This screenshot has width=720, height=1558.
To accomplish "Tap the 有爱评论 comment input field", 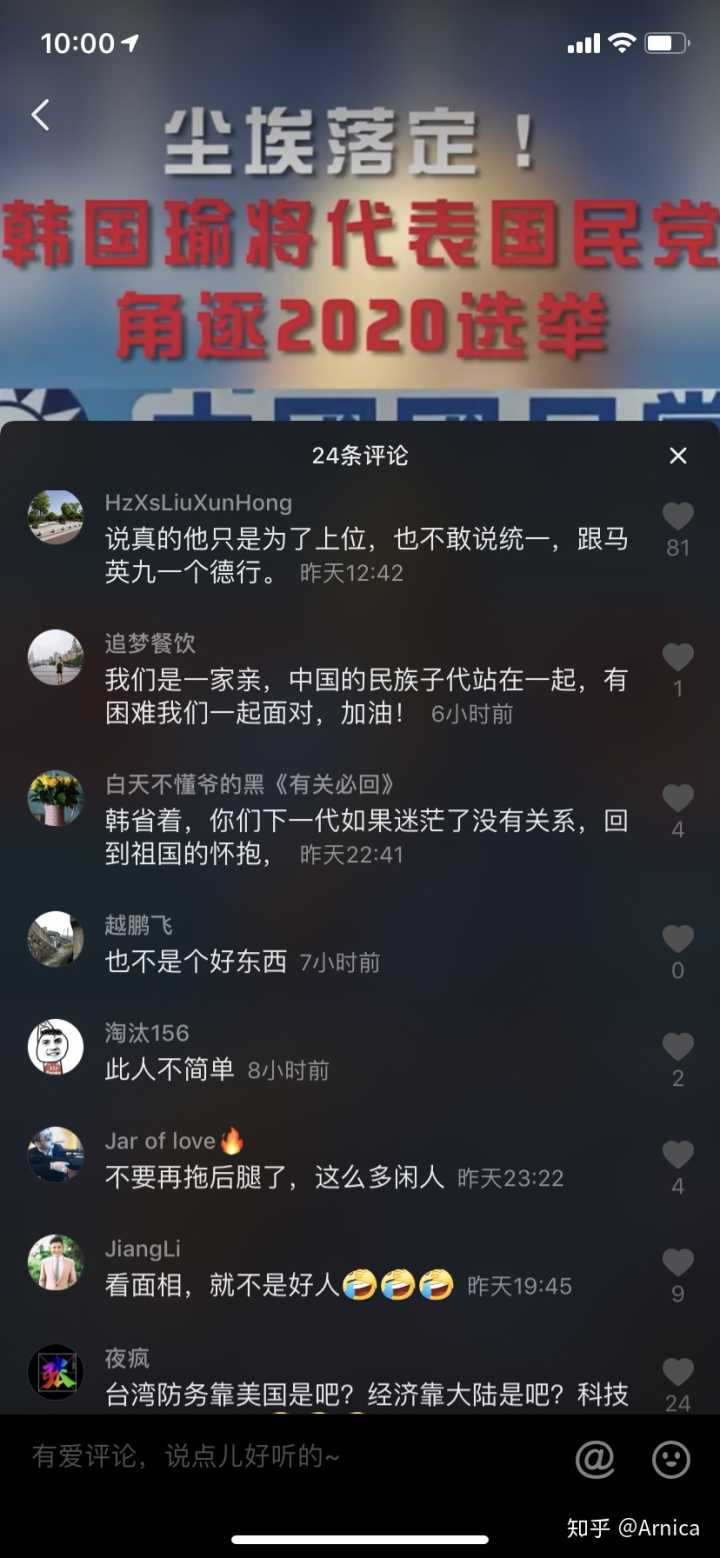I will point(280,1456).
